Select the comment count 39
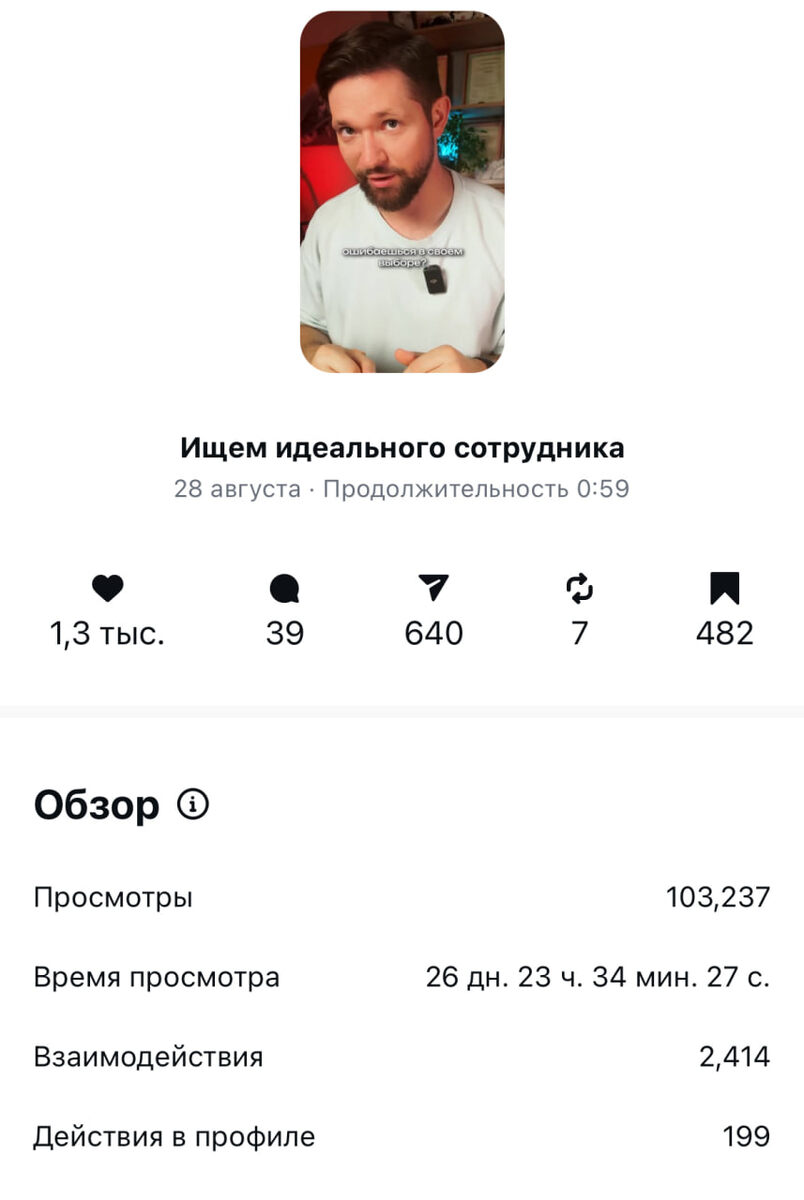Viewport: 804px width, 1200px height. [x=286, y=633]
